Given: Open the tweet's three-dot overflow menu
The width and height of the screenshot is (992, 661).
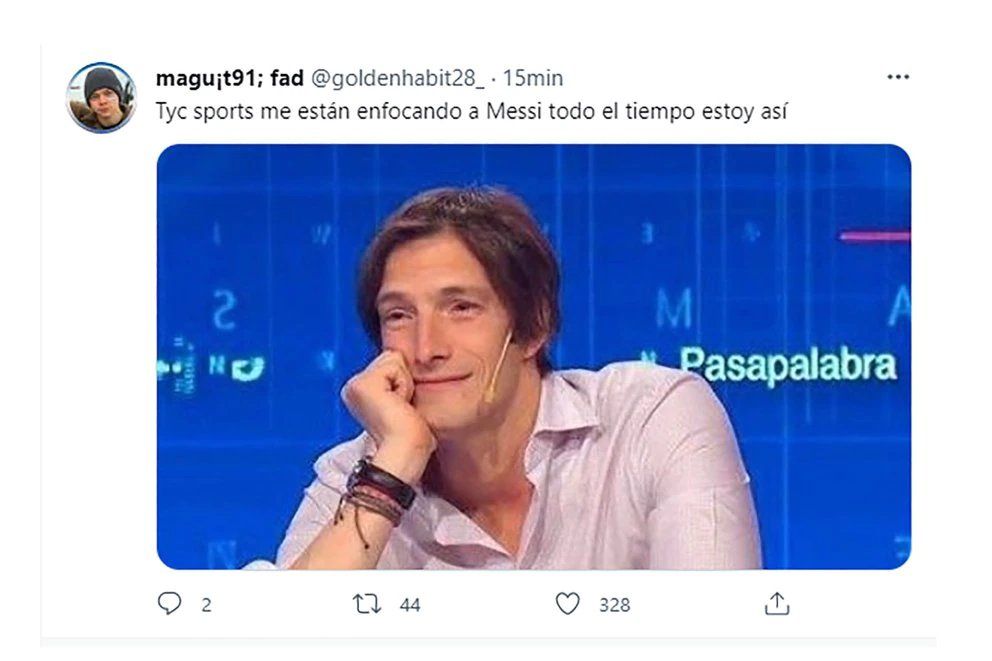Looking at the screenshot, I should (897, 77).
